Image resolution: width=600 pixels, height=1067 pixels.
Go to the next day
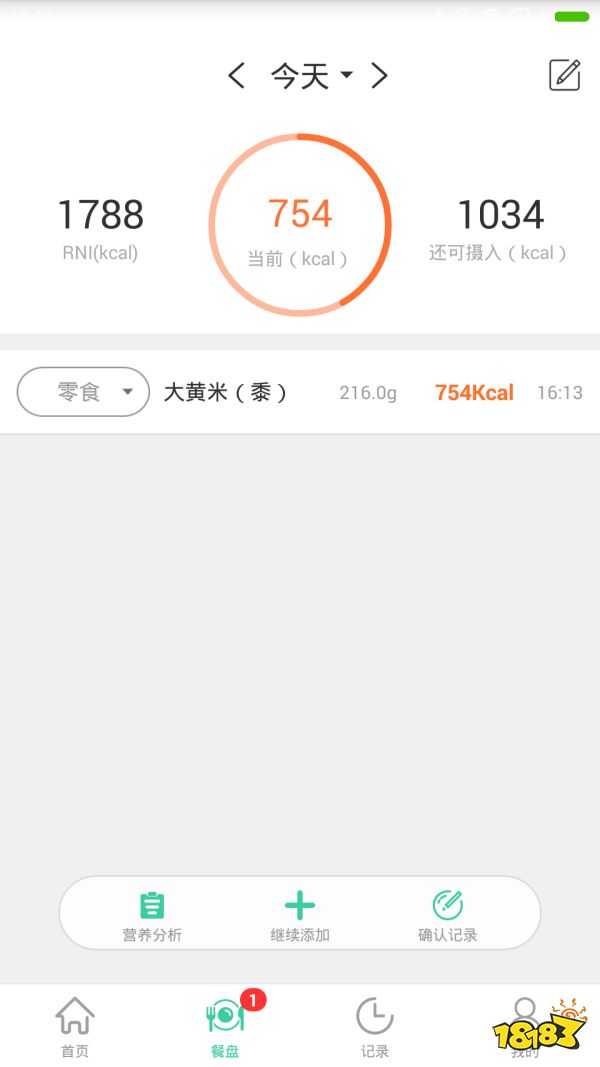(x=379, y=76)
